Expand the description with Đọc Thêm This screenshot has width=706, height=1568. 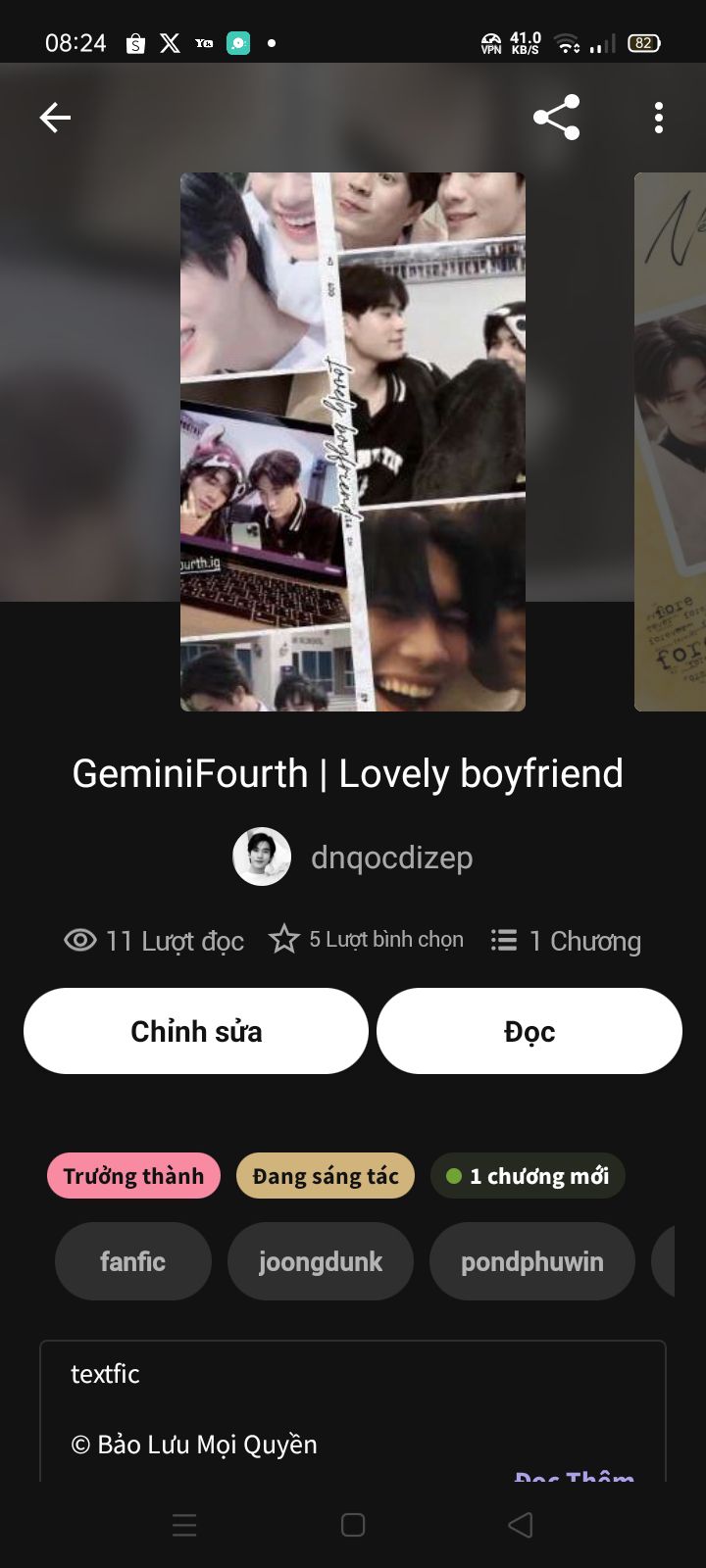pos(575,1473)
